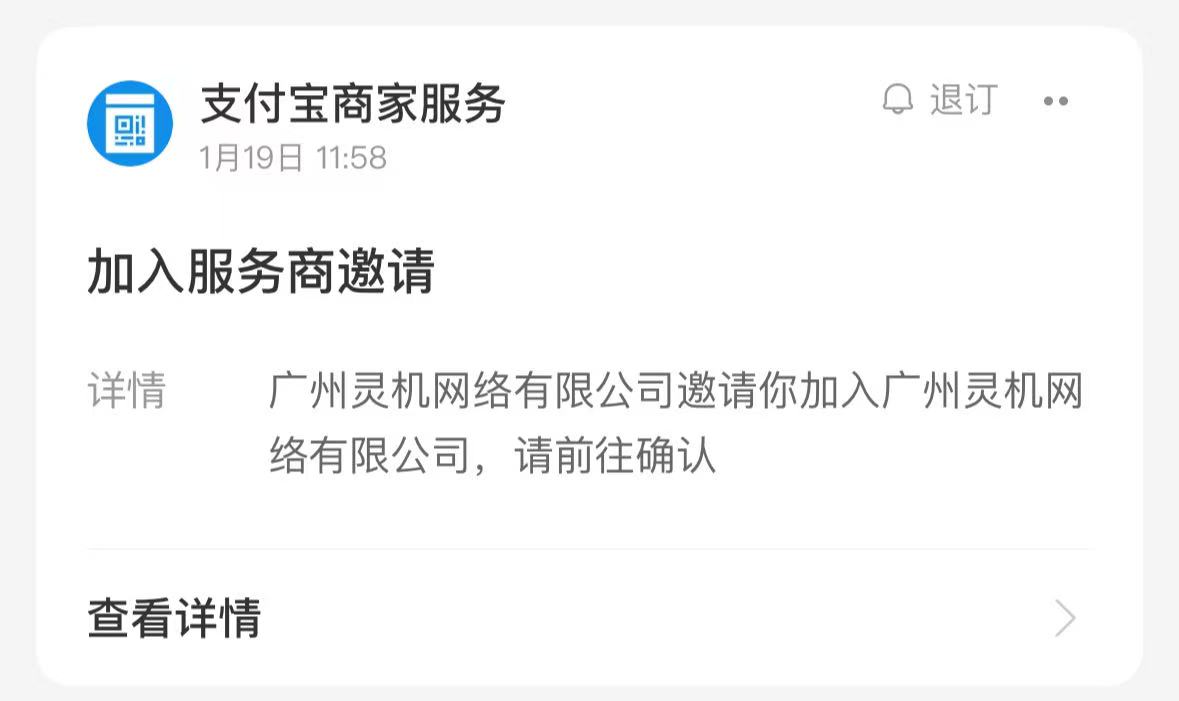This screenshot has width=1179, height=701.
Task: Open the 支付宝商家服务 account avatar
Action: pos(130,124)
